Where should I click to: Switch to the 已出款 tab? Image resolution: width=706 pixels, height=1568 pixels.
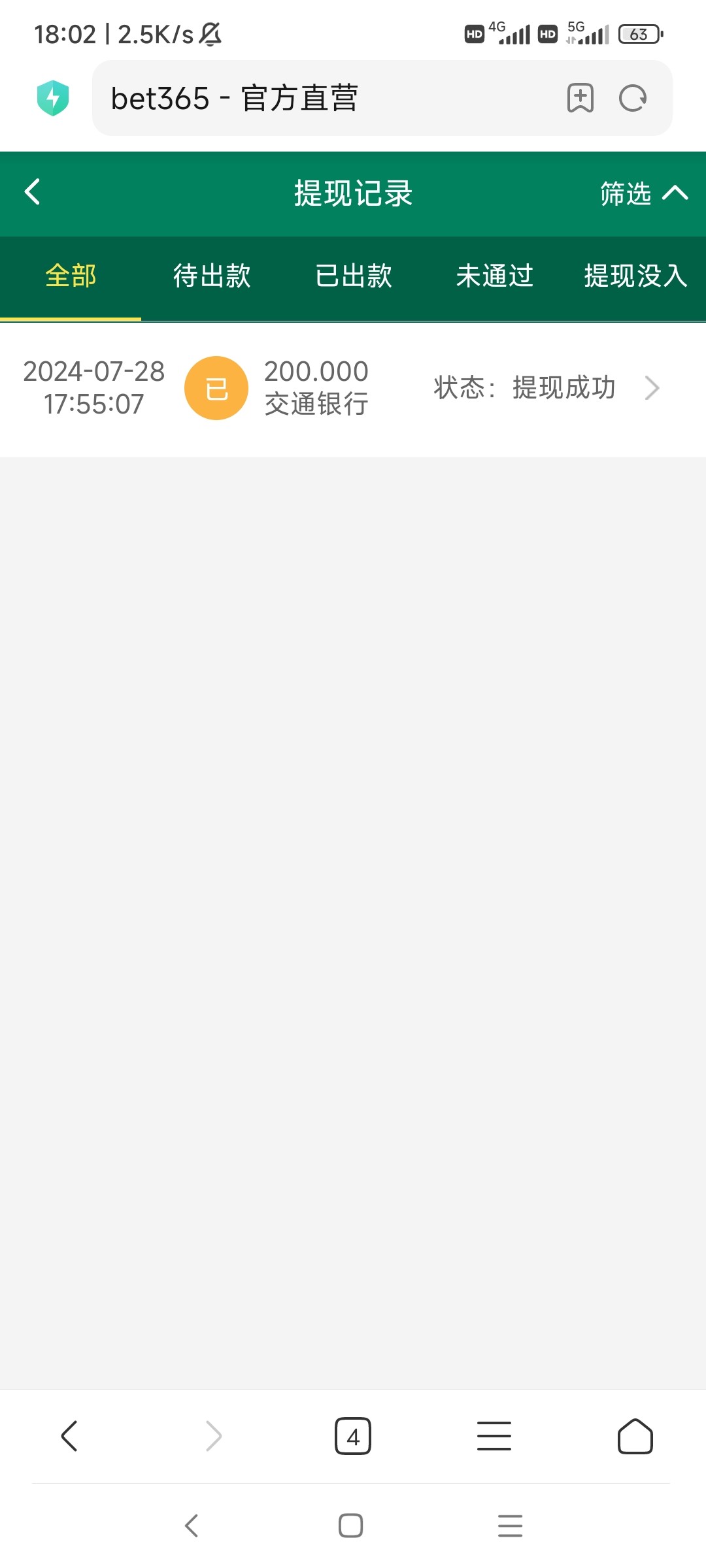(353, 276)
